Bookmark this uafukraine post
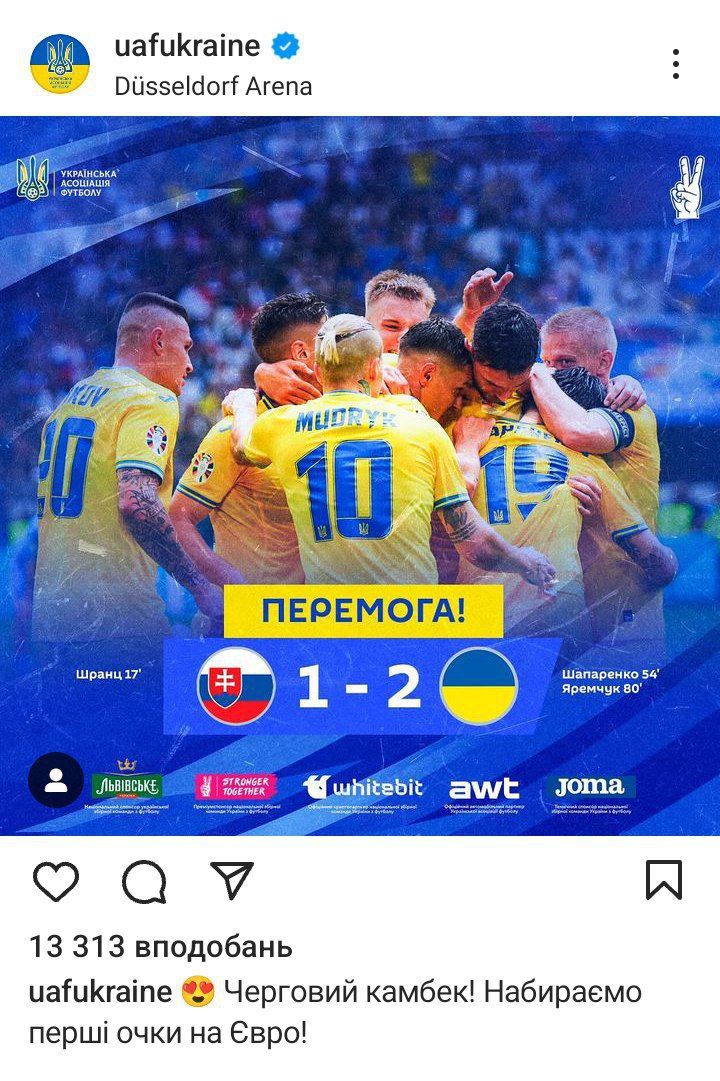The width and height of the screenshot is (720, 1081). [664, 881]
